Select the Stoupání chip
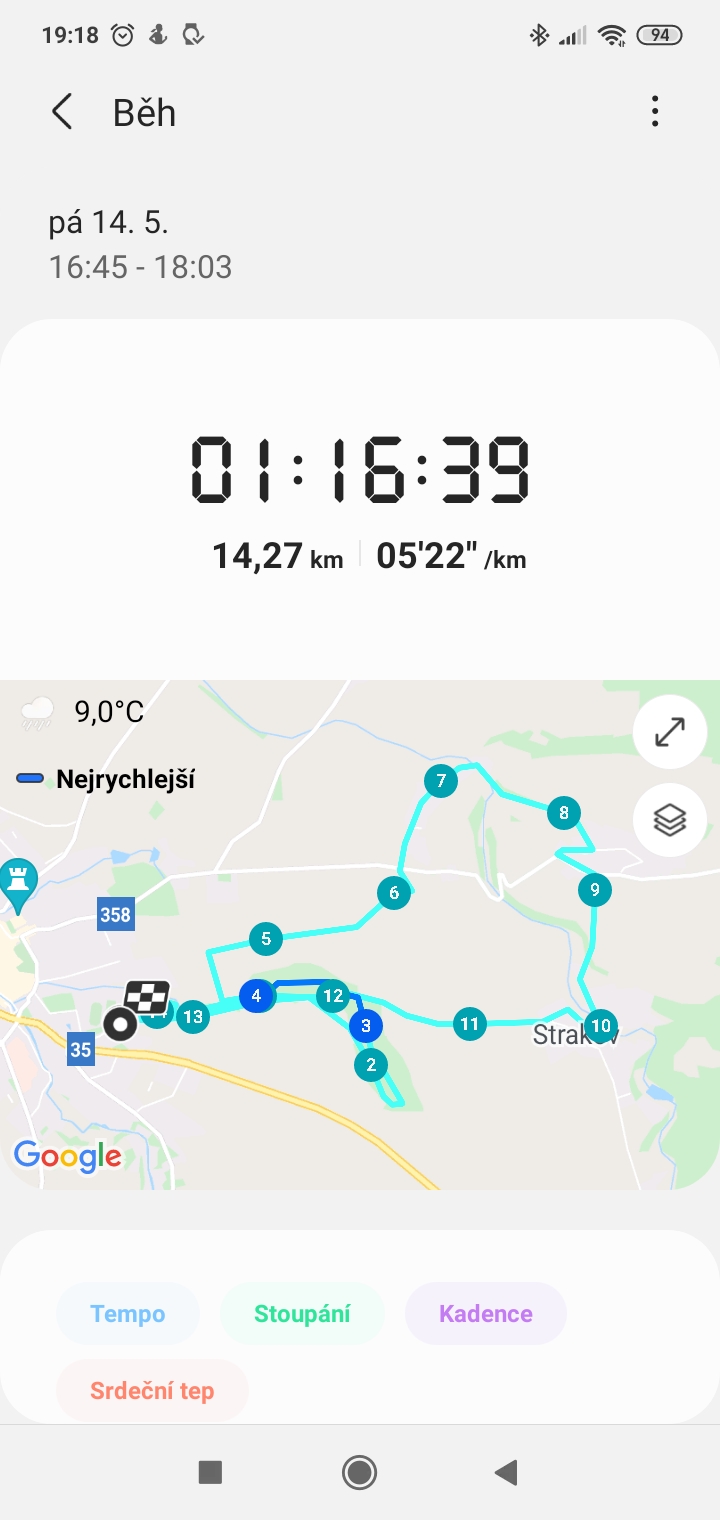The height and width of the screenshot is (1520, 720). pyautogui.click(x=302, y=1313)
